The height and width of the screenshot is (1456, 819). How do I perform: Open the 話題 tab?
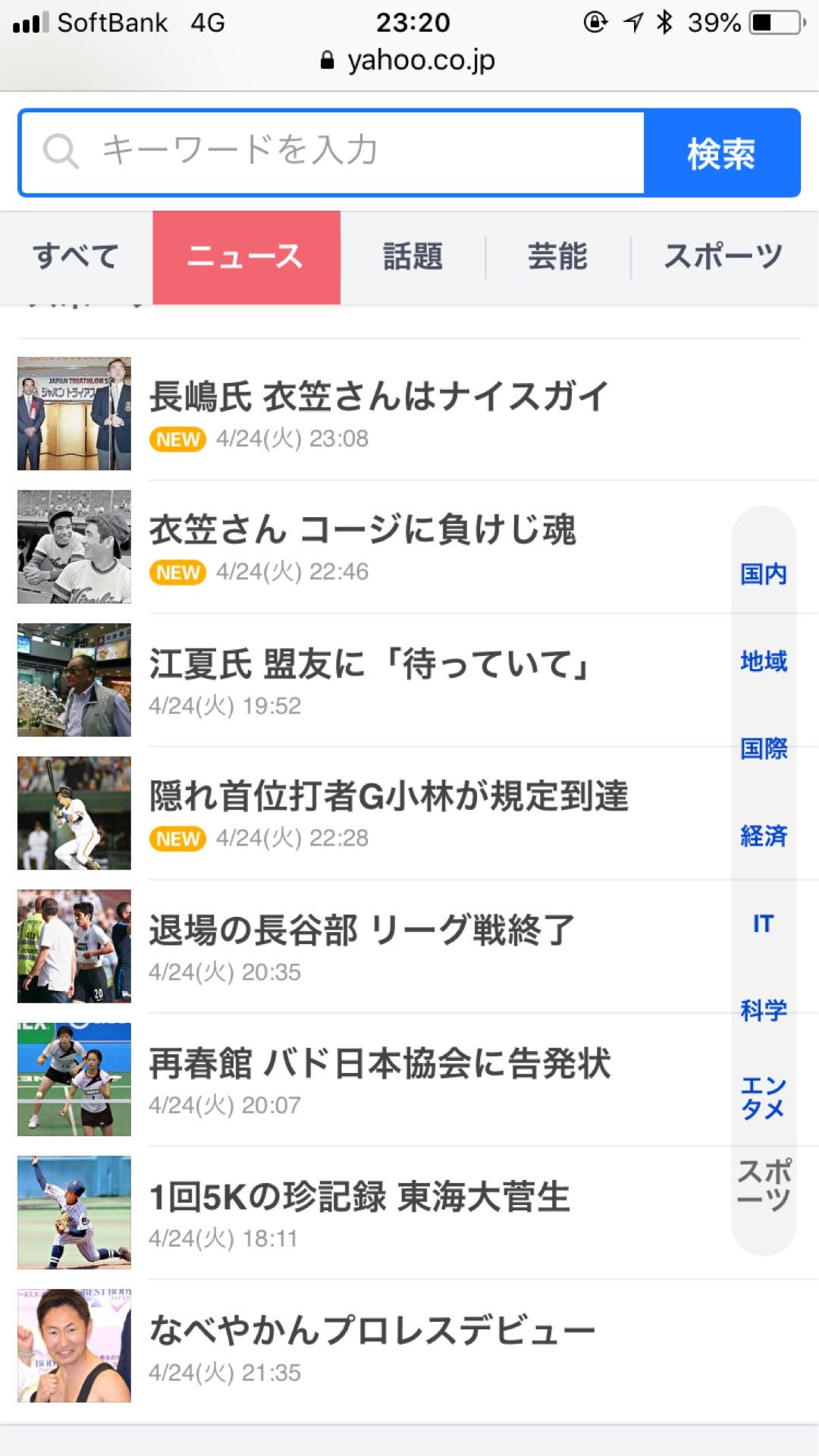[413, 256]
